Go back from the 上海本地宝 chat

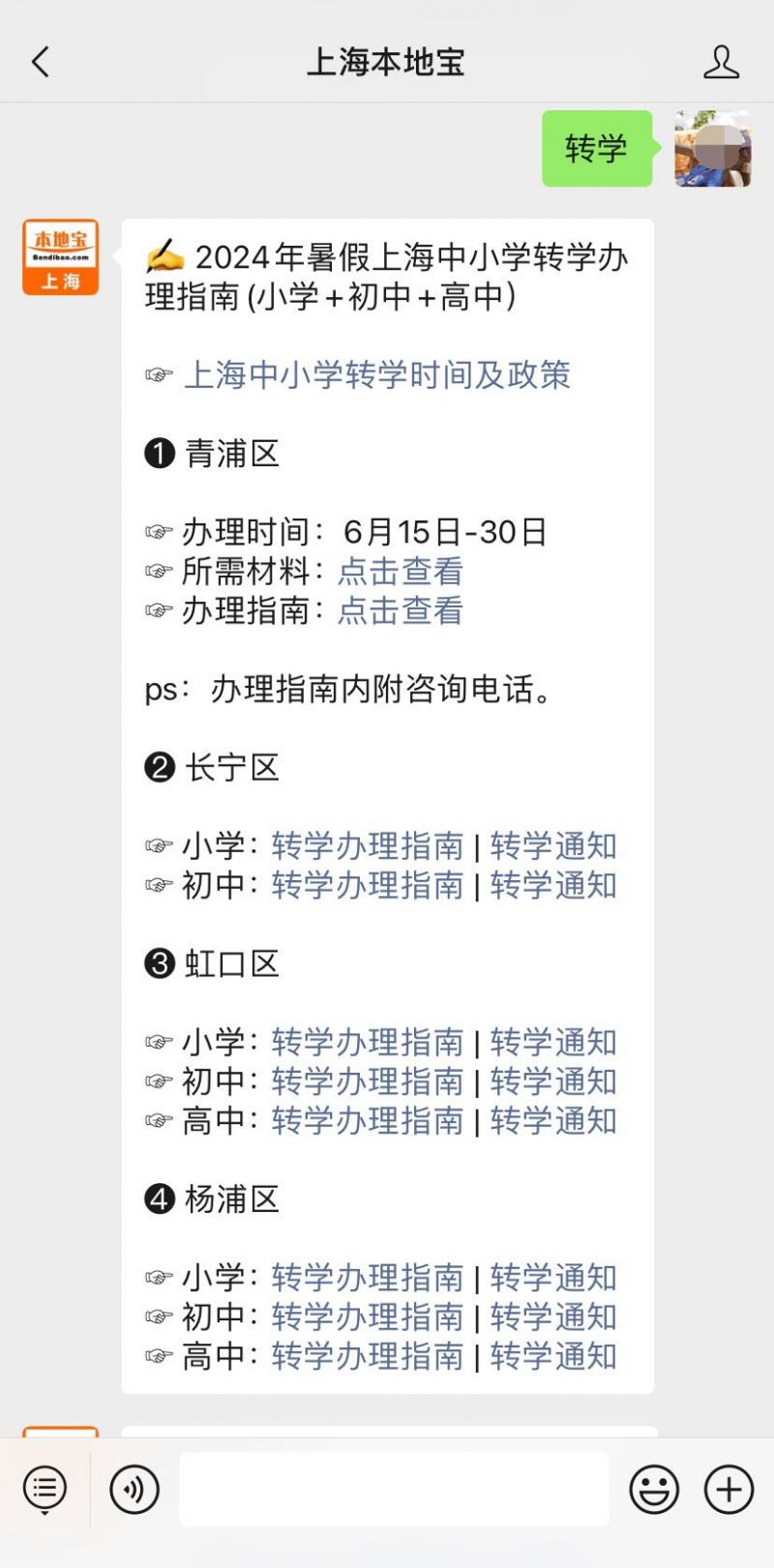coord(40,63)
